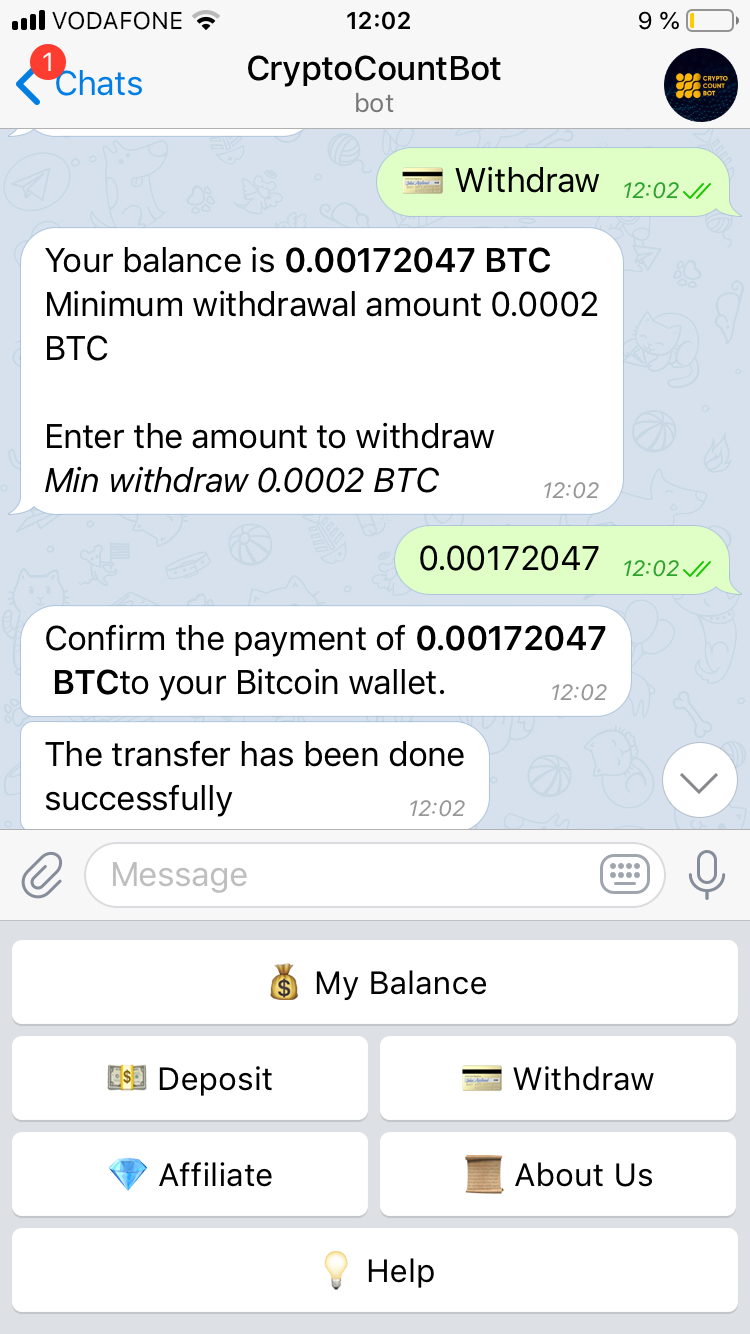750x1334 pixels.
Task: Tap the About Us button
Action: pyautogui.click(x=558, y=1174)
